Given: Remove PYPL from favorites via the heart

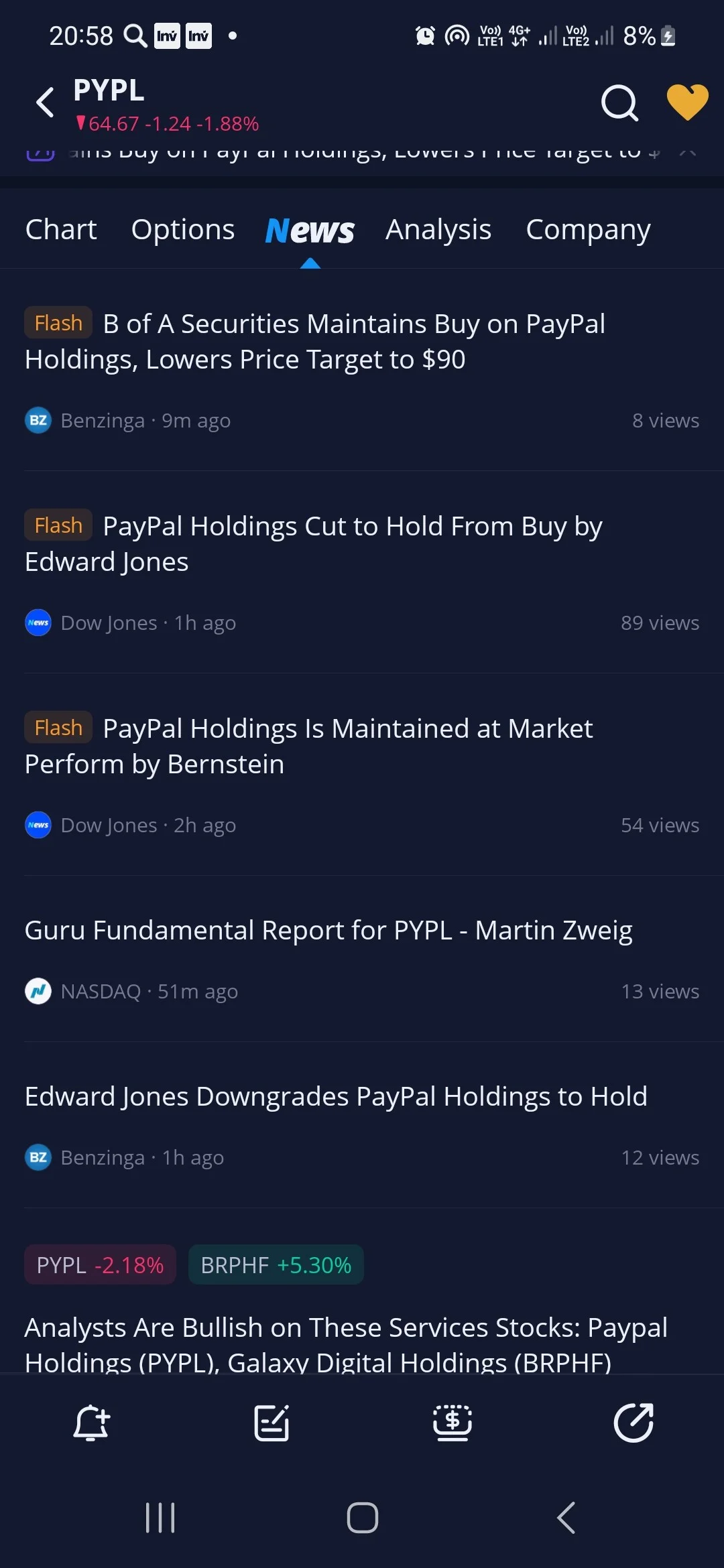Looking at the screenshot, I should click(x=687, y=103).
